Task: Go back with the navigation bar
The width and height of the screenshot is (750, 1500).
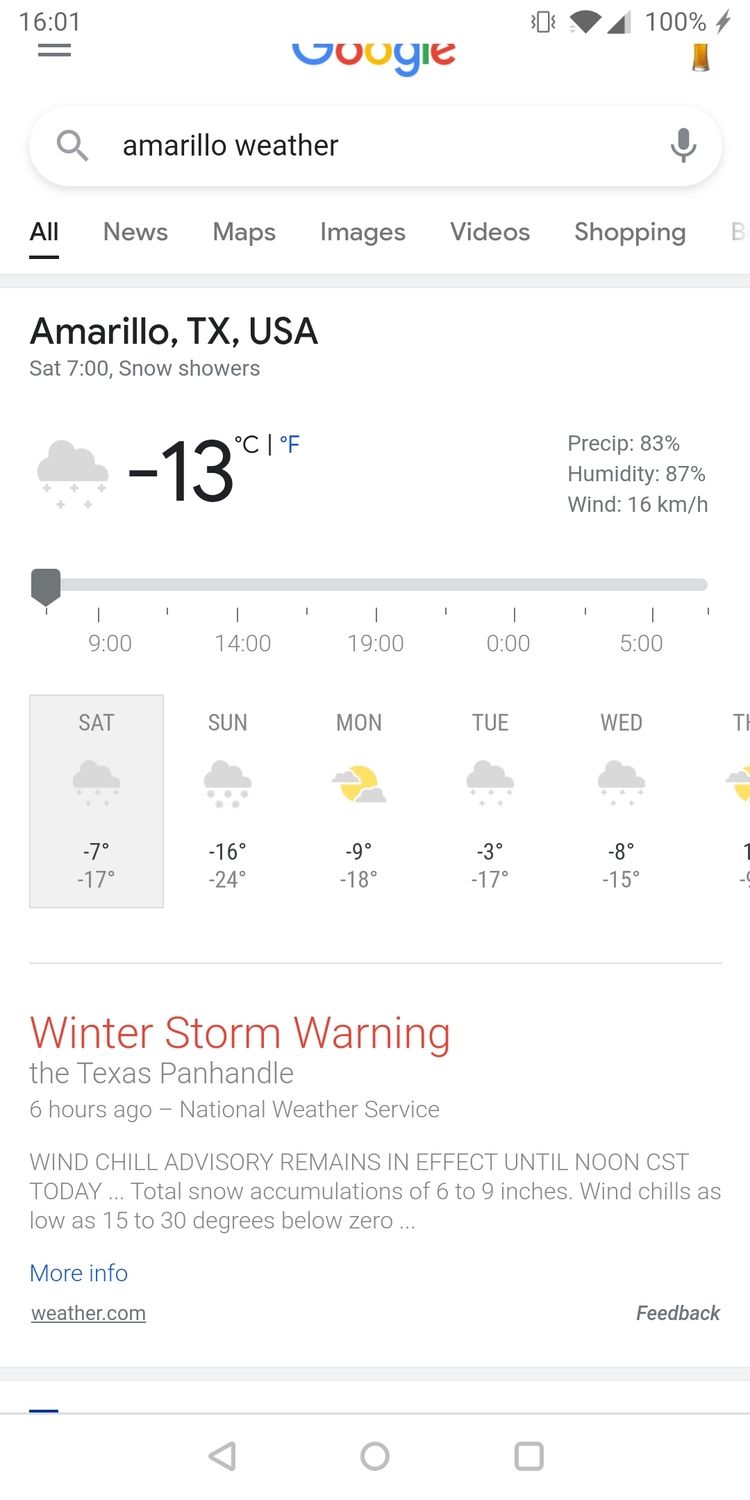Action: click(x=222, y=1456)
